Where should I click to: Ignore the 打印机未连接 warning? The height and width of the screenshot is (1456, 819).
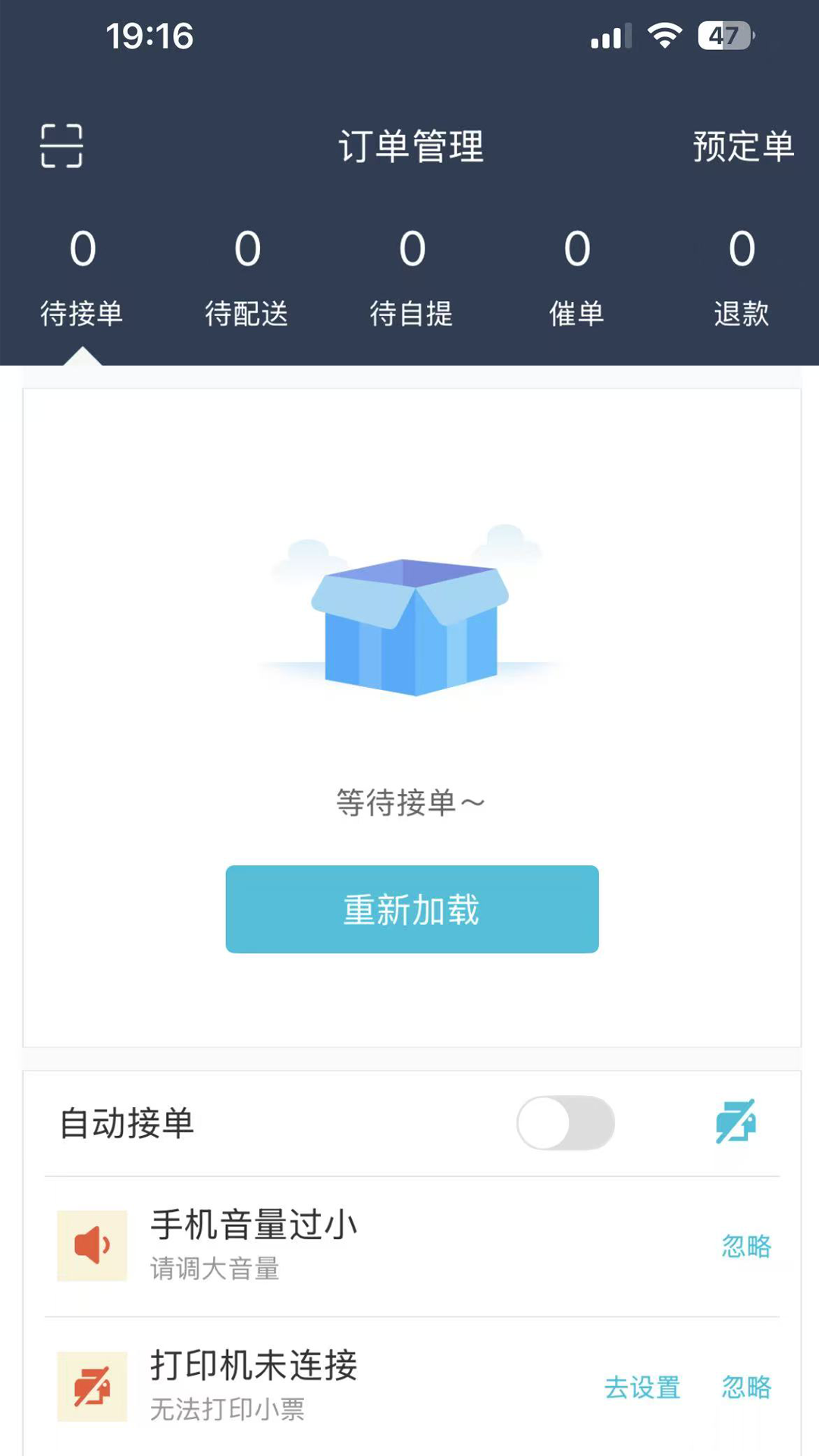(746, 1387)
